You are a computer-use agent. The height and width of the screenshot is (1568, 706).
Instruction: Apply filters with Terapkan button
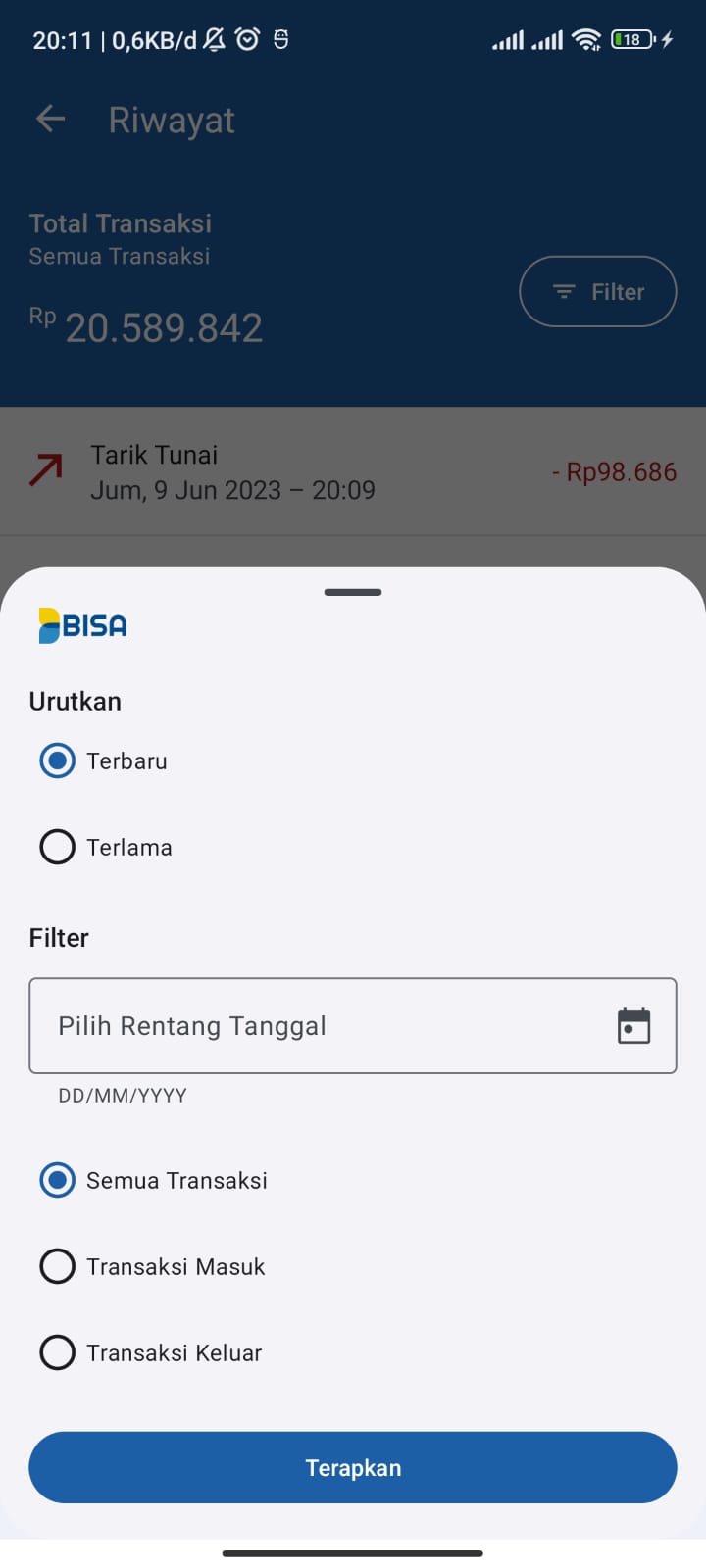click(x=353, y=1467)
